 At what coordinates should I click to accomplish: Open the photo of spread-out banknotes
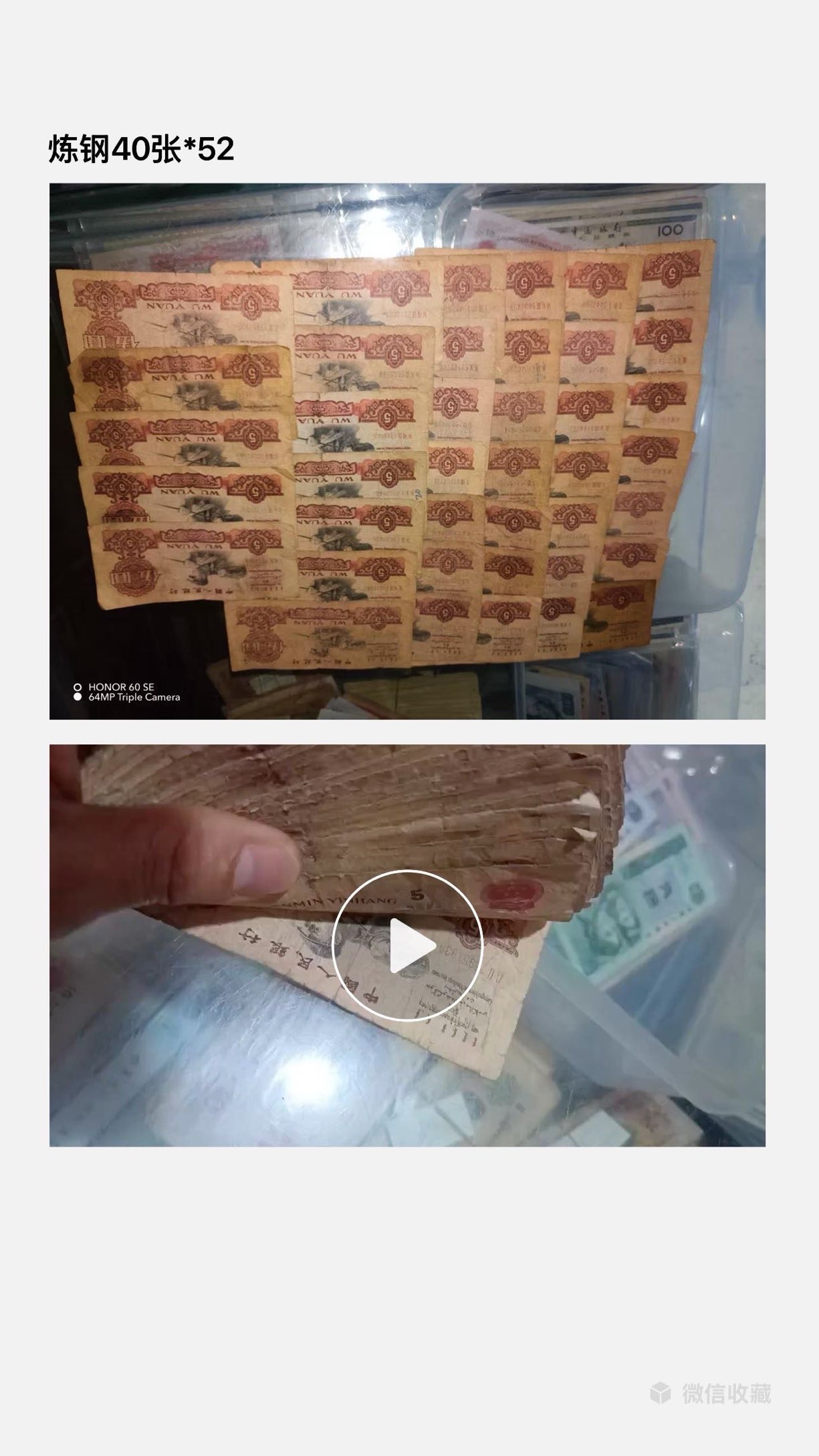pyautogui.click(x=407, y=451)
